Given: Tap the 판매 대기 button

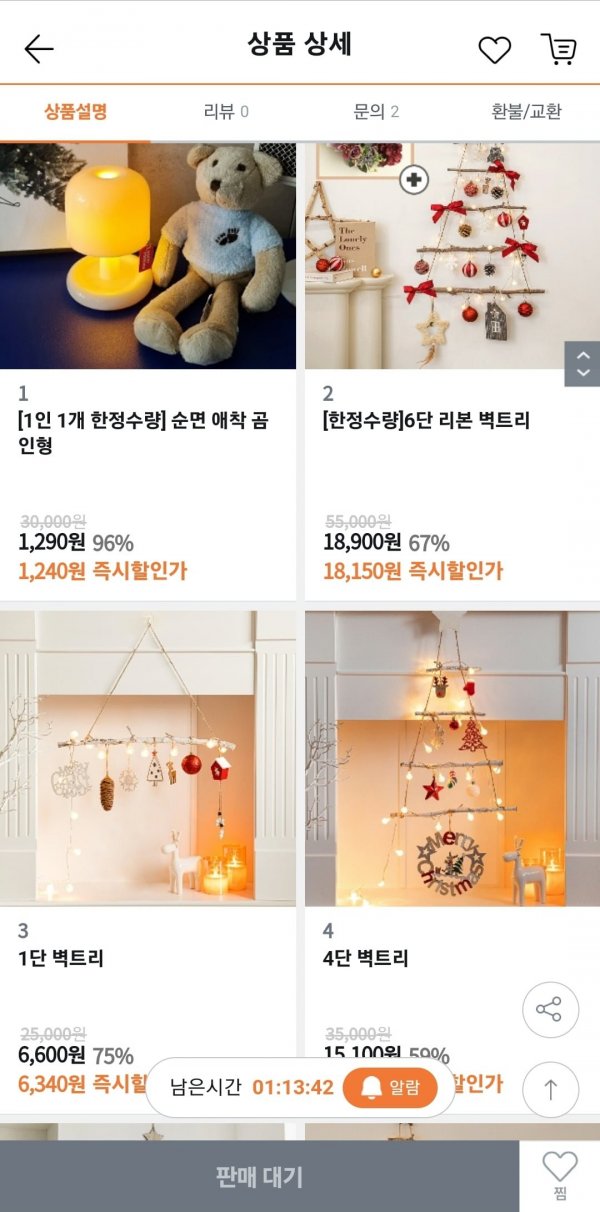Looking at the screenshot, I should 259,1176.
